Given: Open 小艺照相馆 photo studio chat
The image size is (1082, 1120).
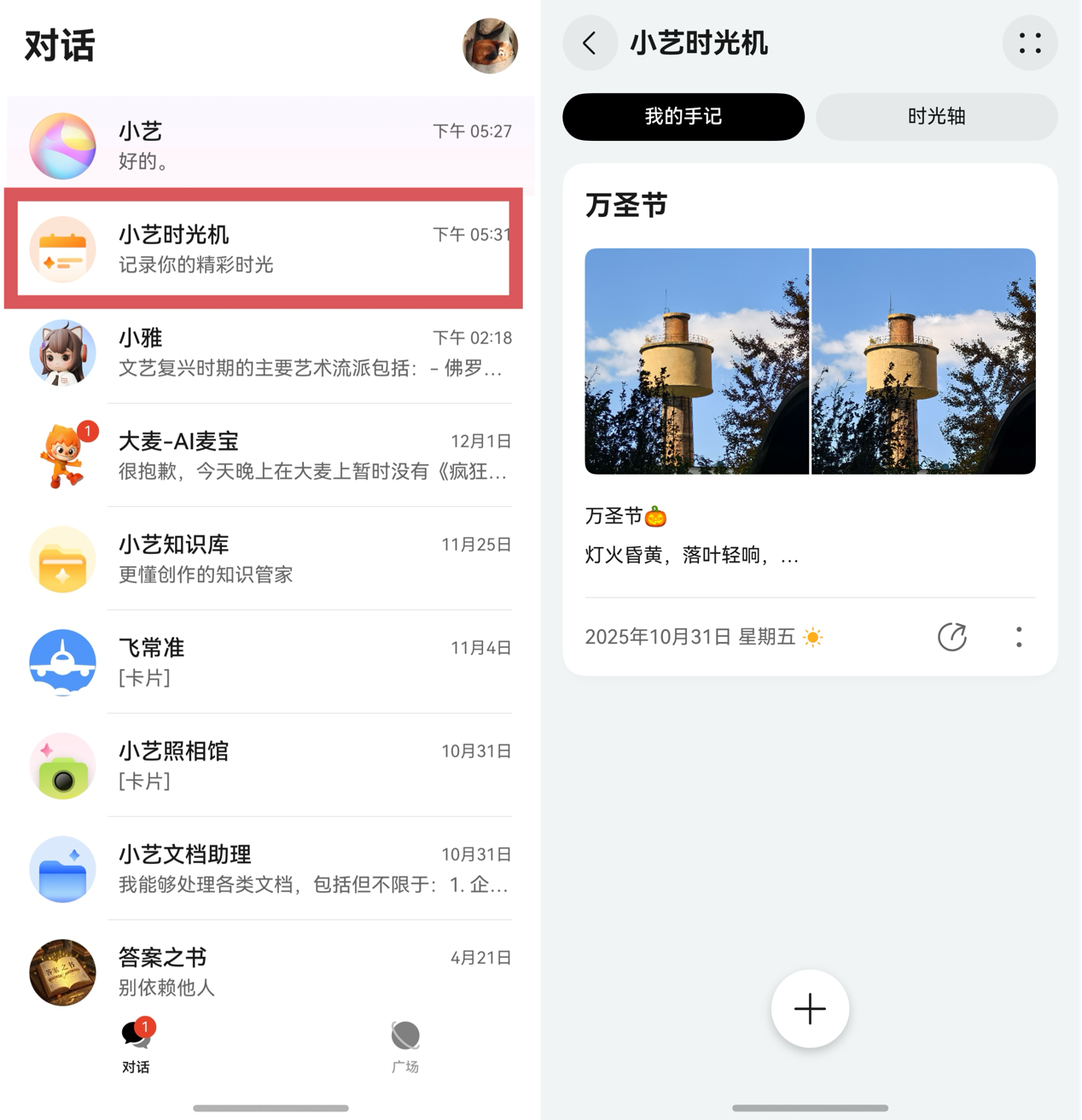Looking at the screenshot, I should pos(256,765).
